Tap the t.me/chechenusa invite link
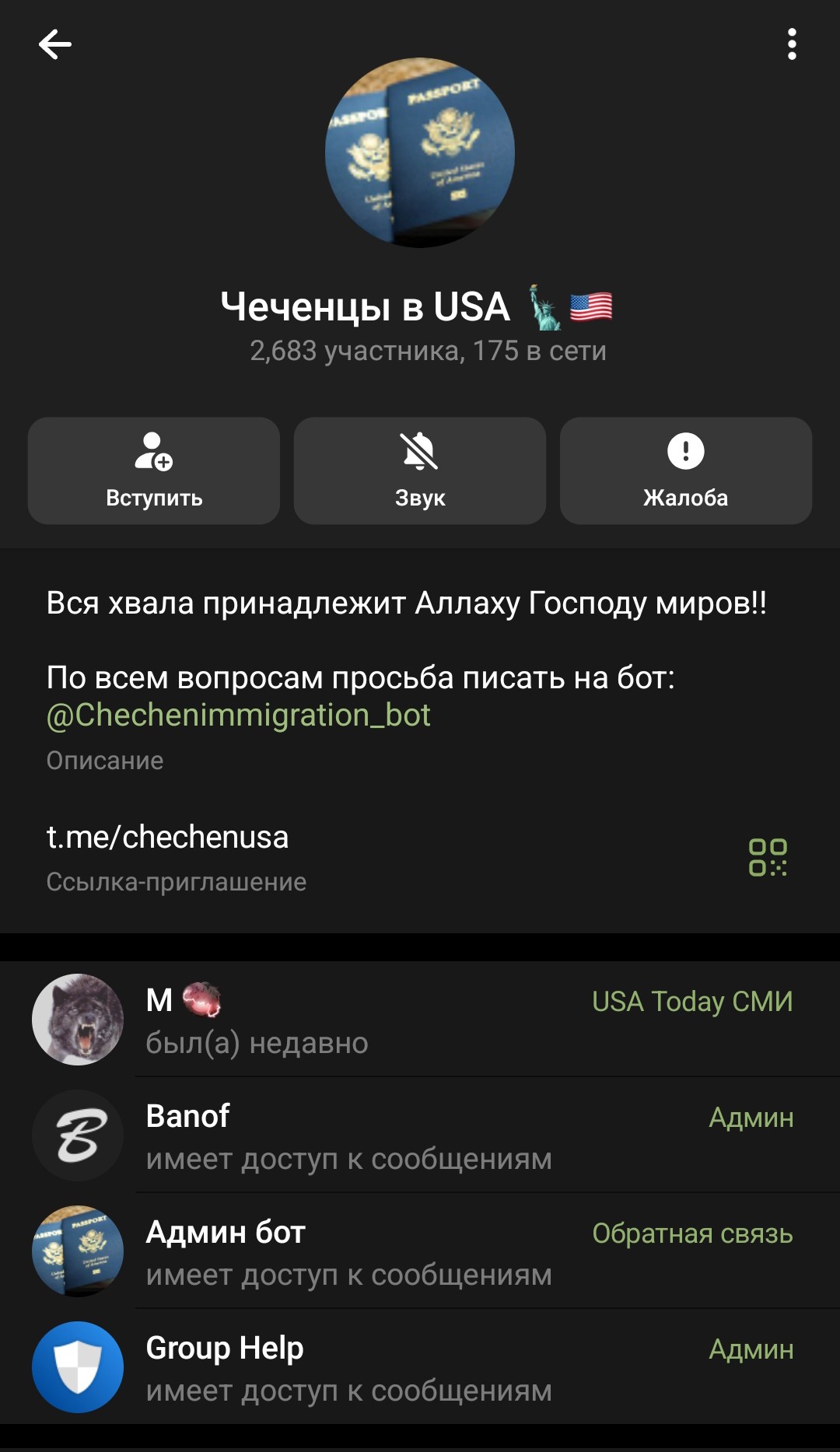Viewport: 840px width, 1452px height. (168, 838)
